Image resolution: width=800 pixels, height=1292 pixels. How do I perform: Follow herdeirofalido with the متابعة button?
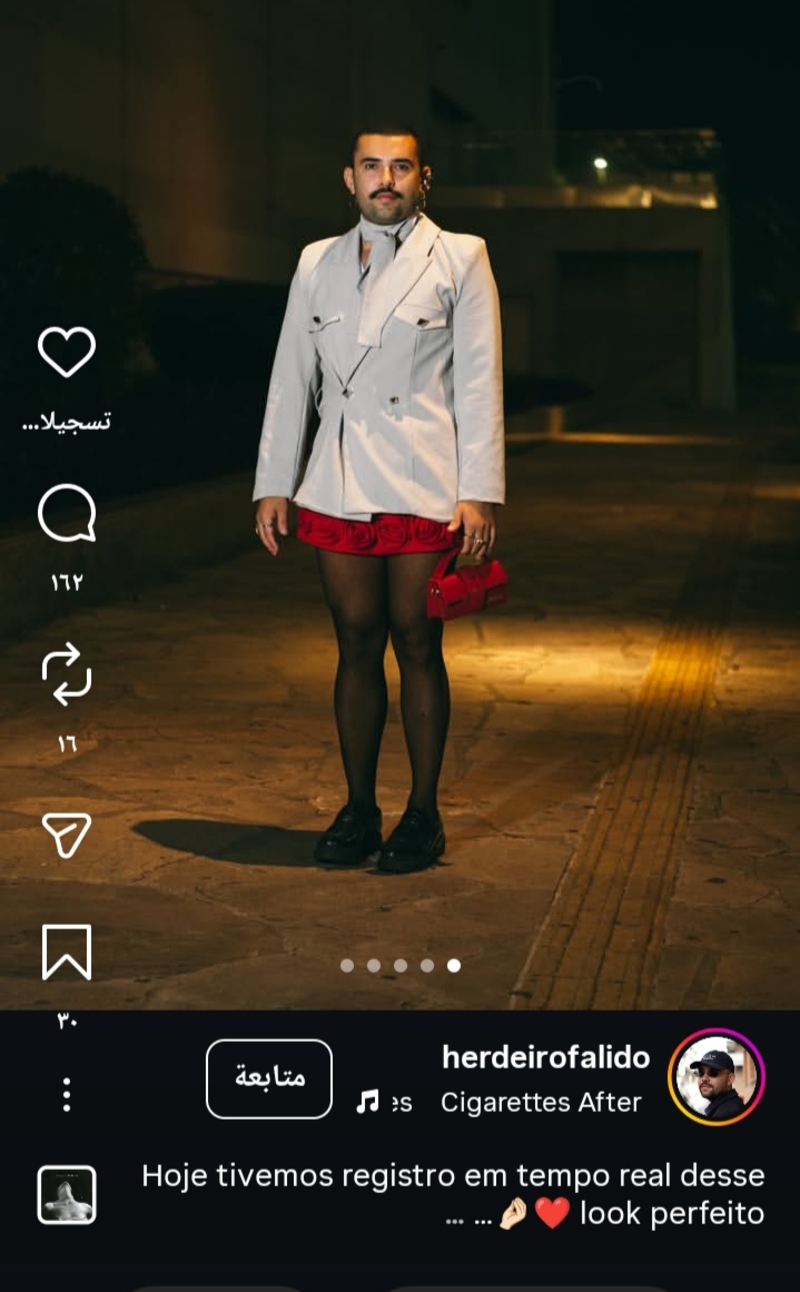point(269,1079)
